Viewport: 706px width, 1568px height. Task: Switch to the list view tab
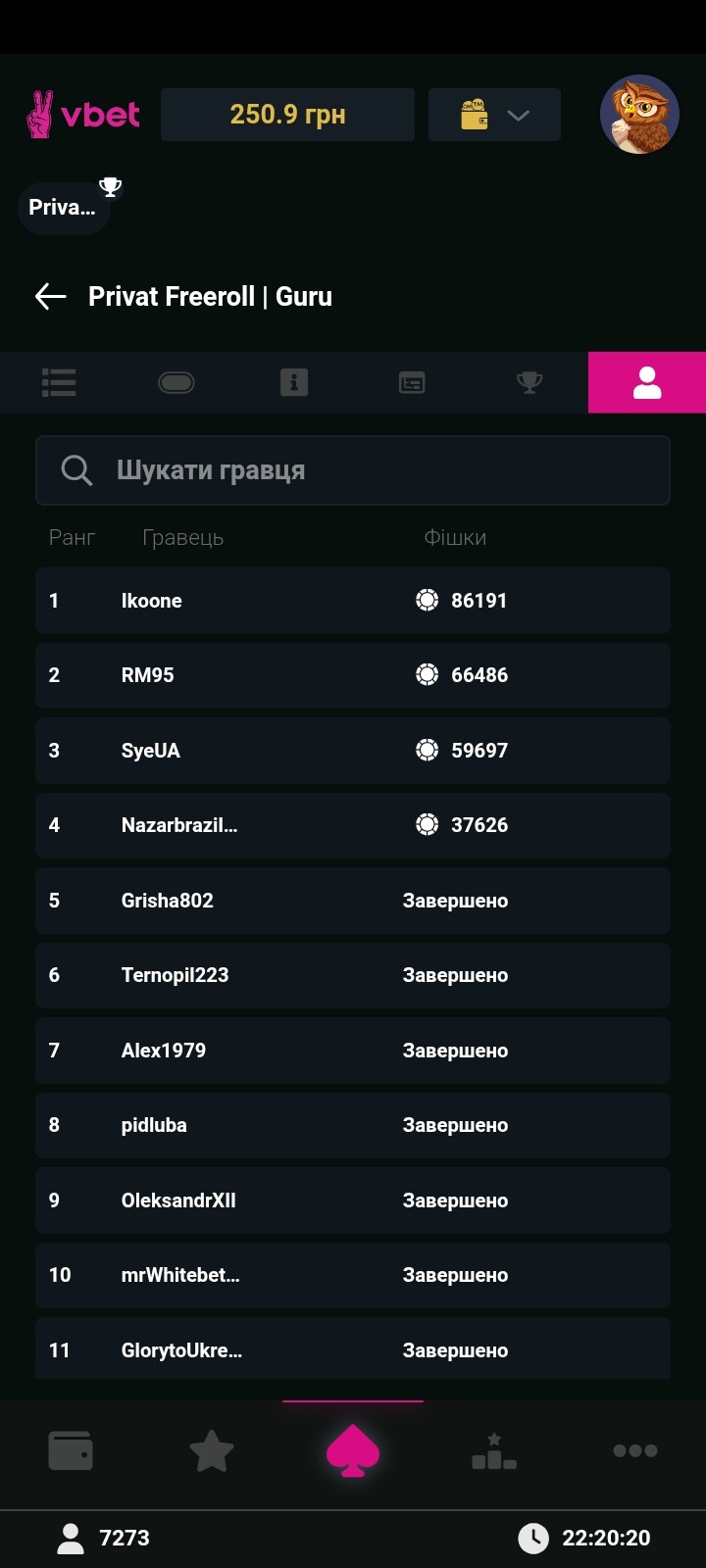point(59,382)
